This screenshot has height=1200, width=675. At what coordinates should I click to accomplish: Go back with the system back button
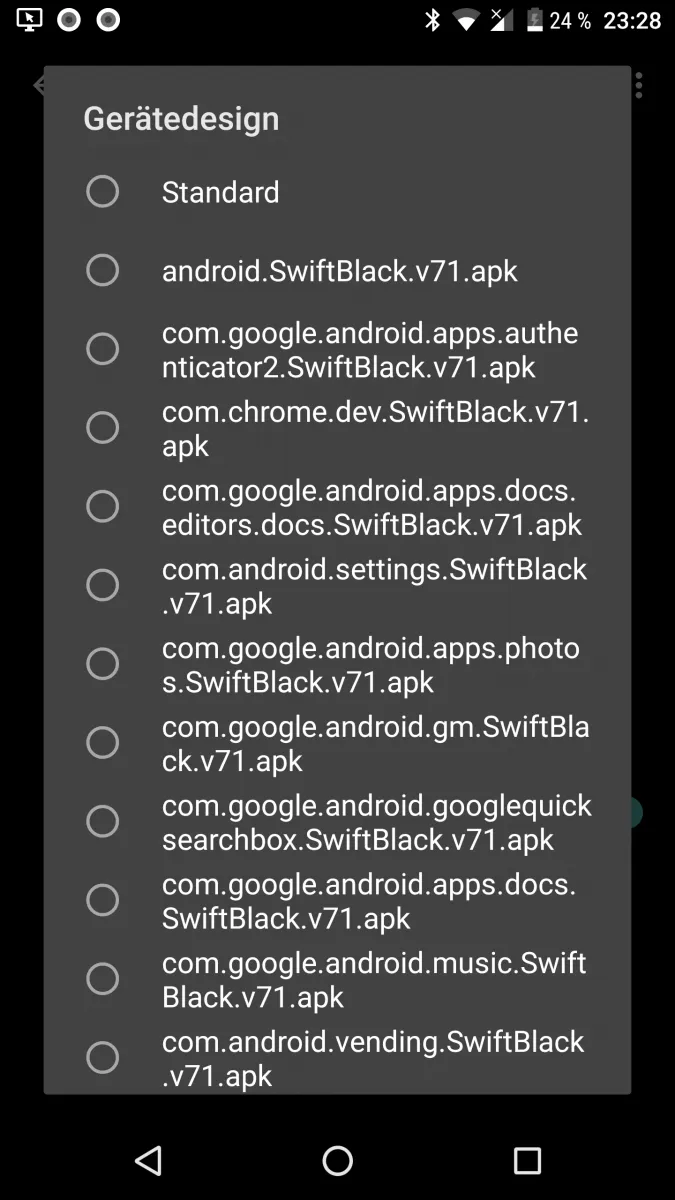tap(148, 1160)
